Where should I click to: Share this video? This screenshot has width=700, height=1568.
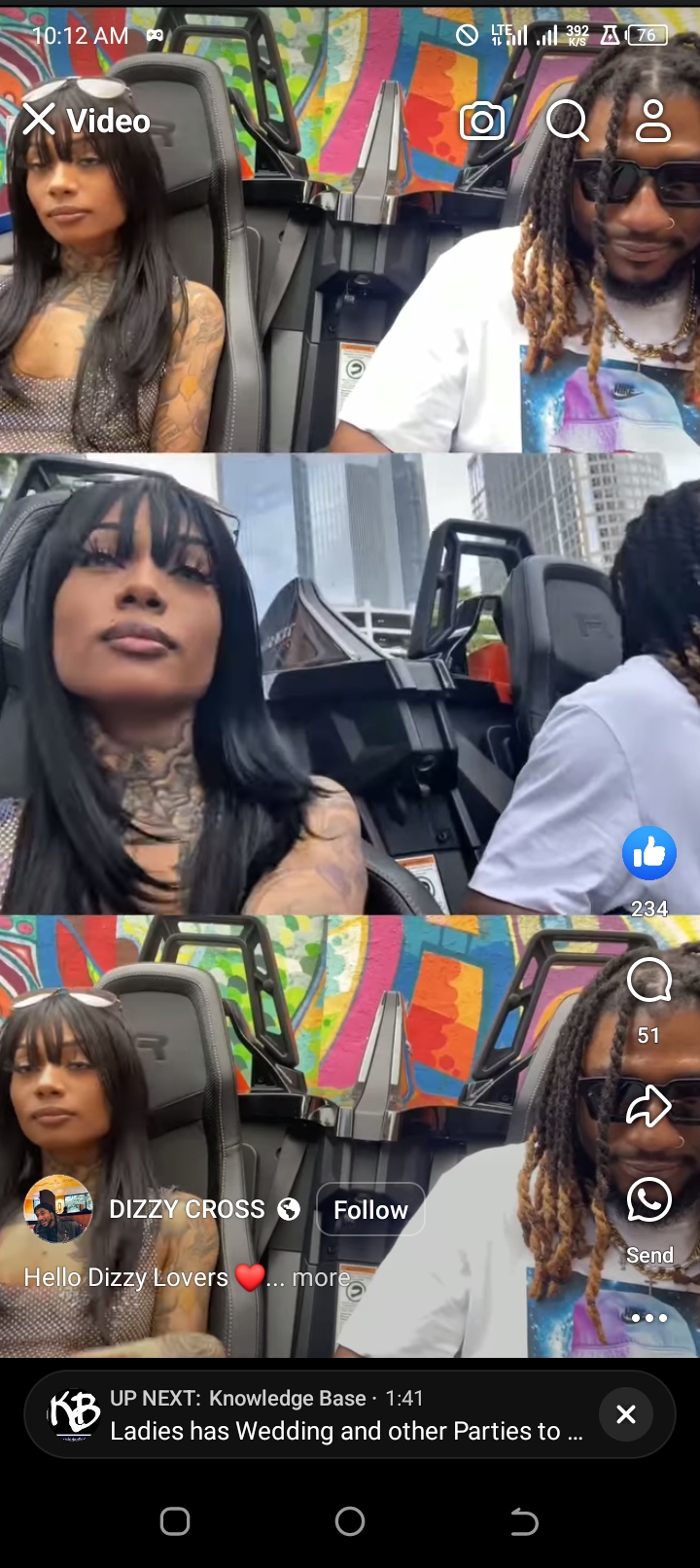648,1106
